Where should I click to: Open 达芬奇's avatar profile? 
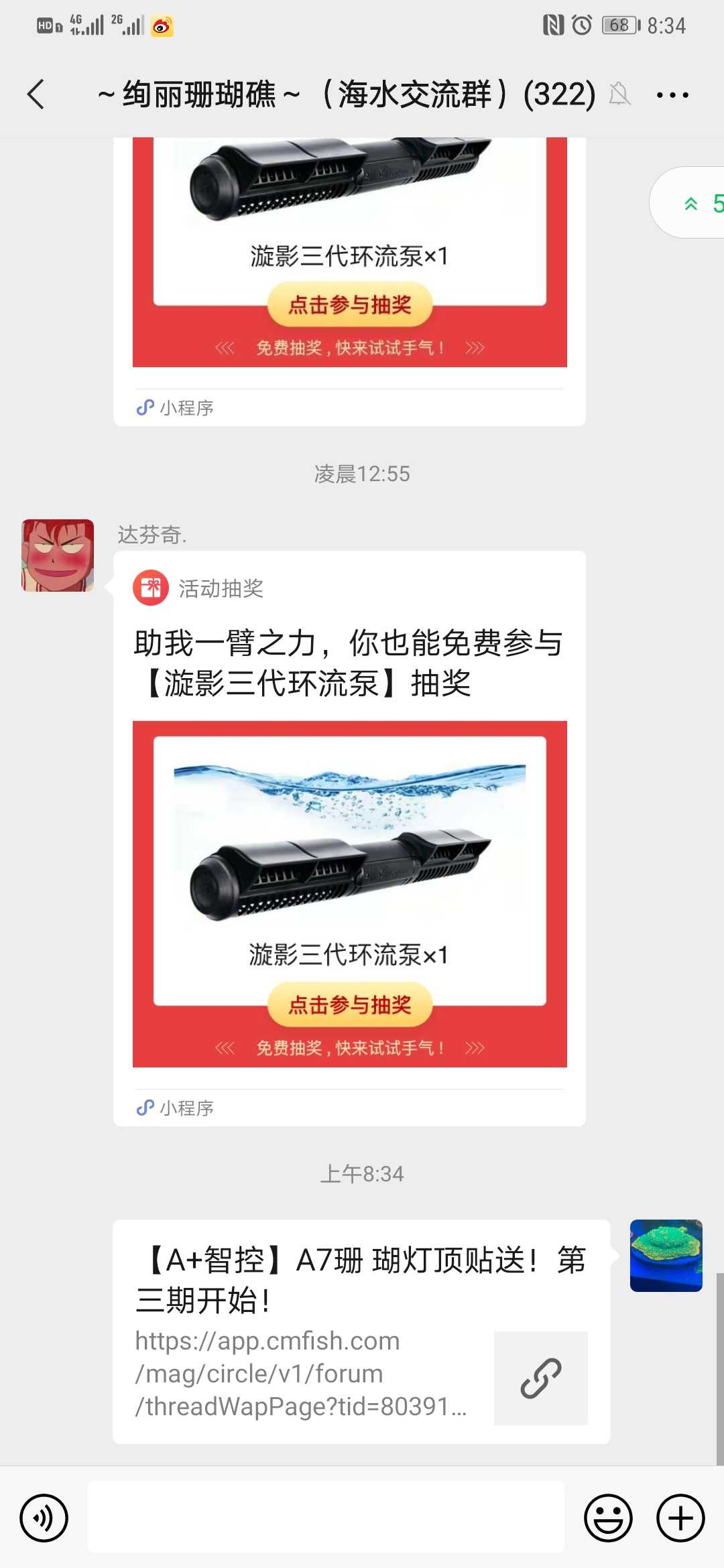click(58, 556)
